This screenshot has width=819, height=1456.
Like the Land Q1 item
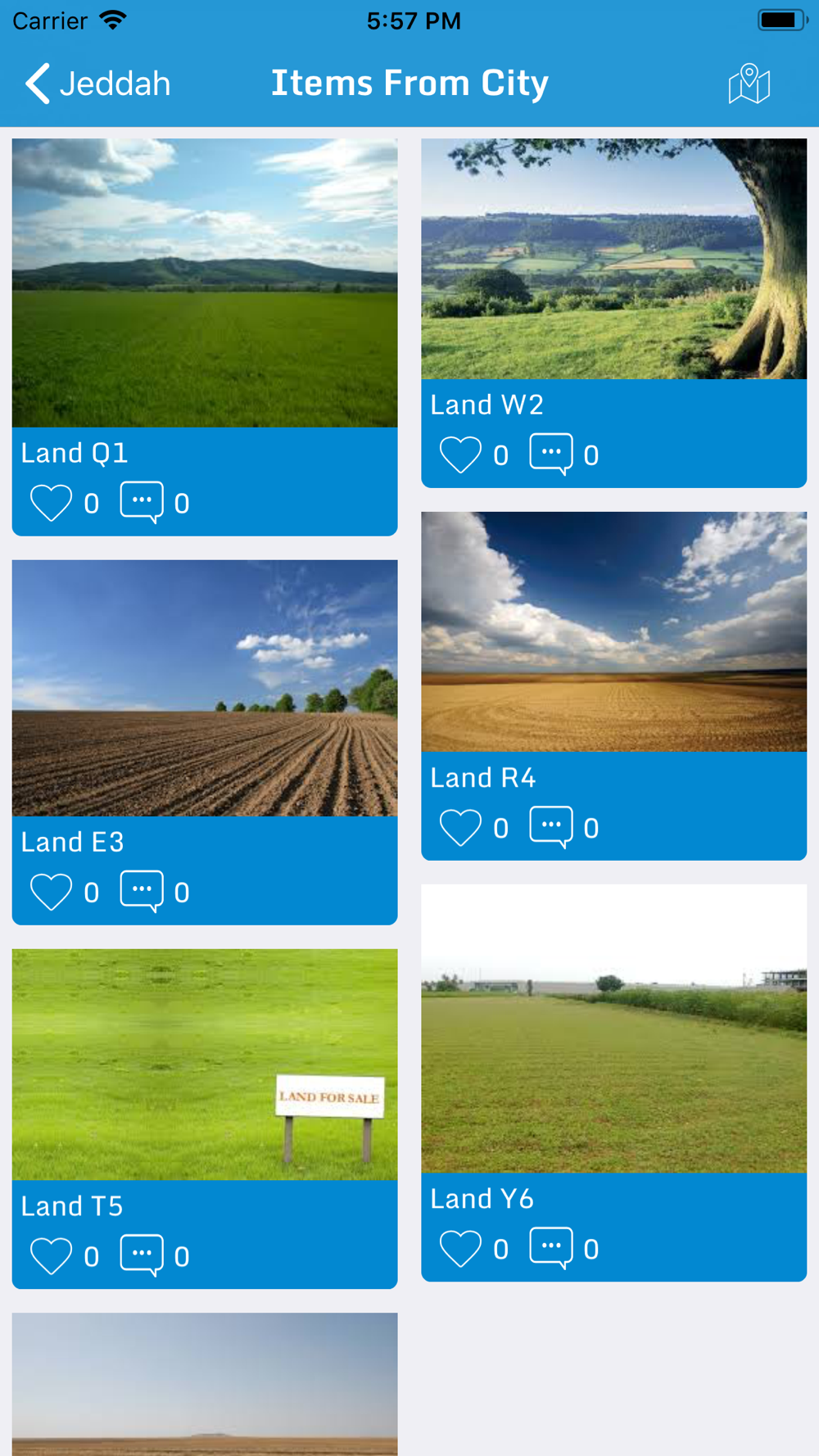pos(51,502)
